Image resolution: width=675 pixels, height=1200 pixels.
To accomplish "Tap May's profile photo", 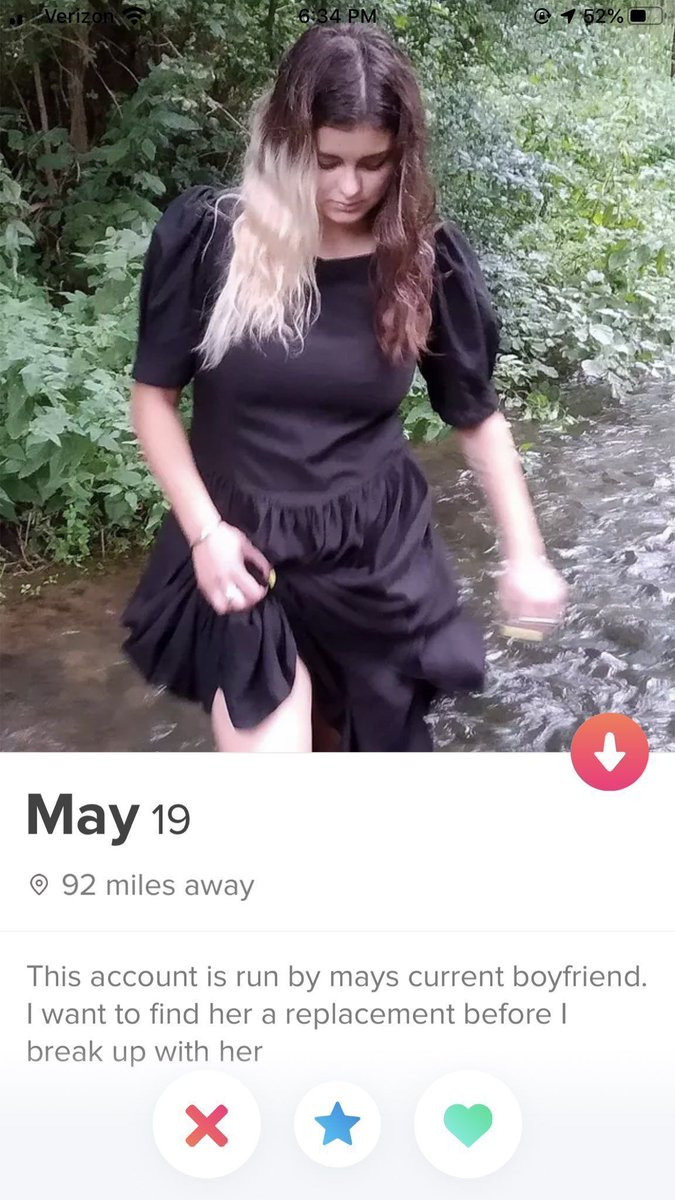I will [x=337, y=400].
